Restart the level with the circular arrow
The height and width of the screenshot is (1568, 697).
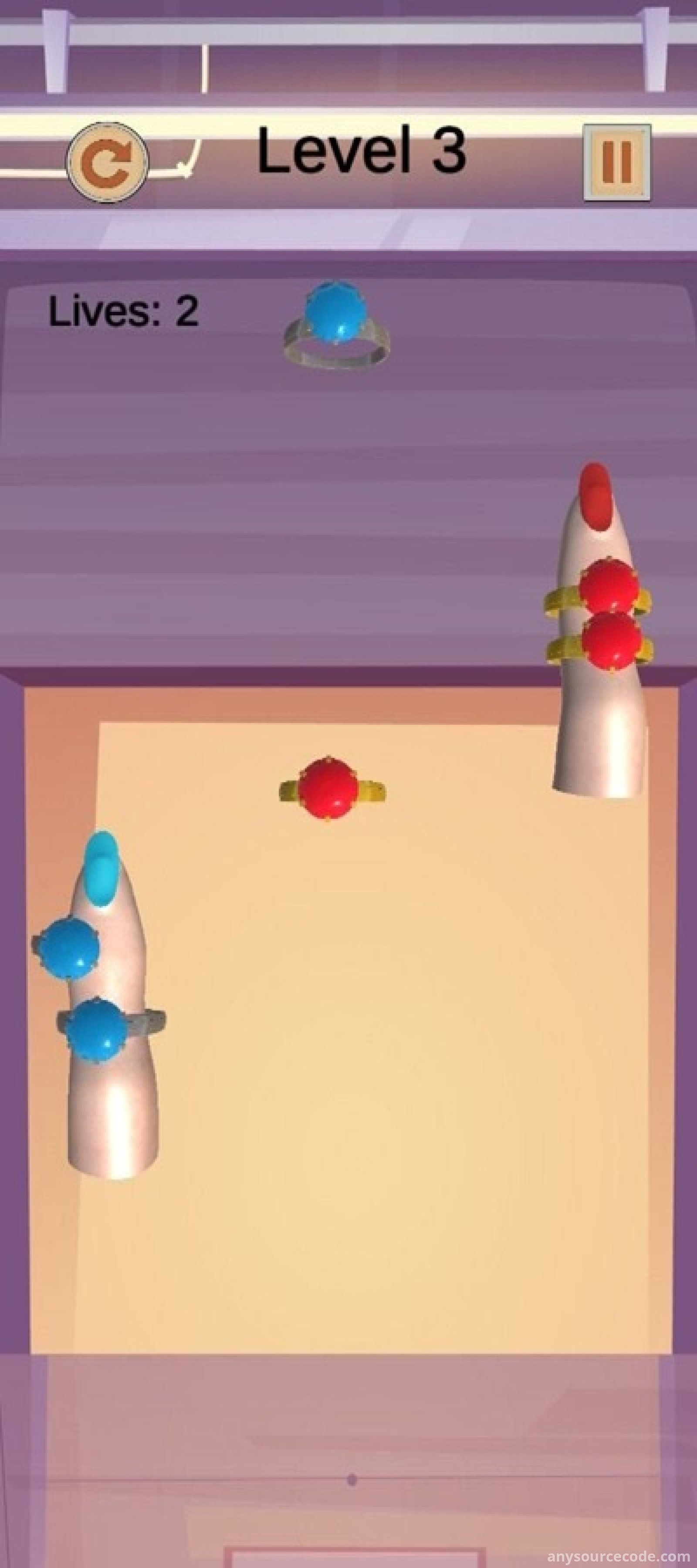pyautogui.click(x=108, y=162)
